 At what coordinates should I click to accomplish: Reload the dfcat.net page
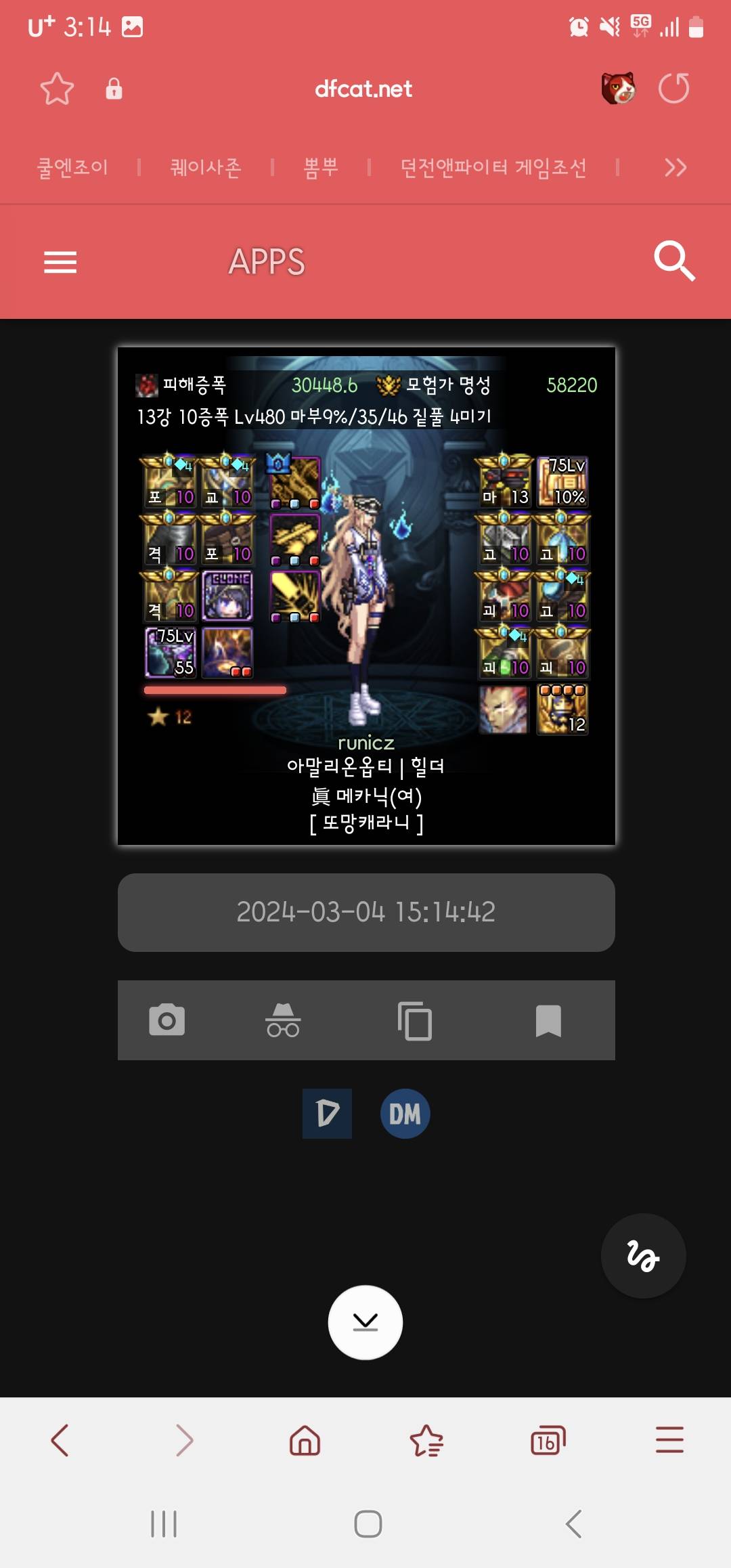(x=673, y=89)
